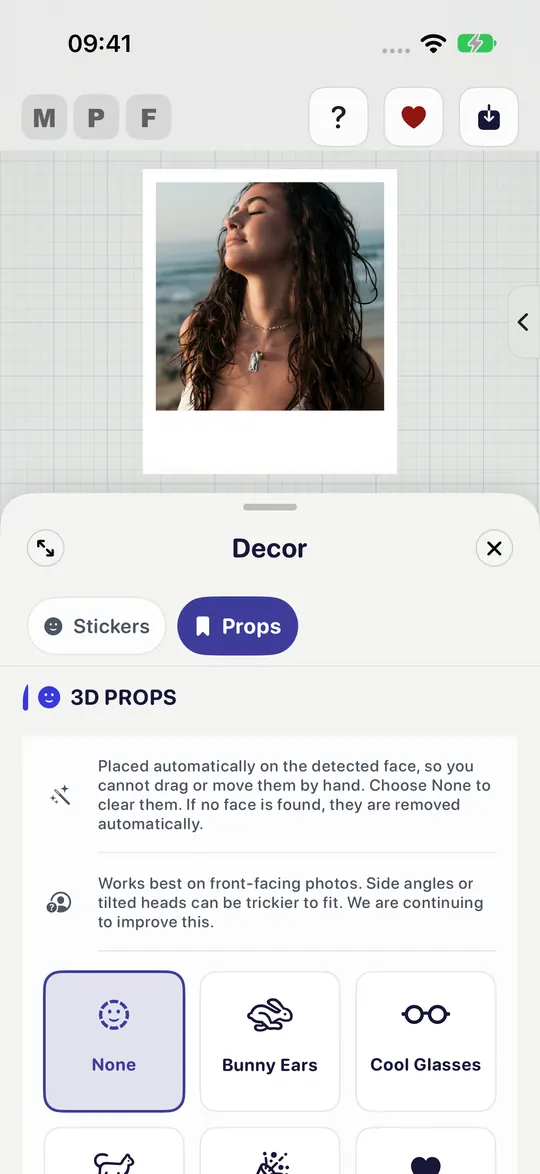
Task: Tap the M button
Action: 44,118
